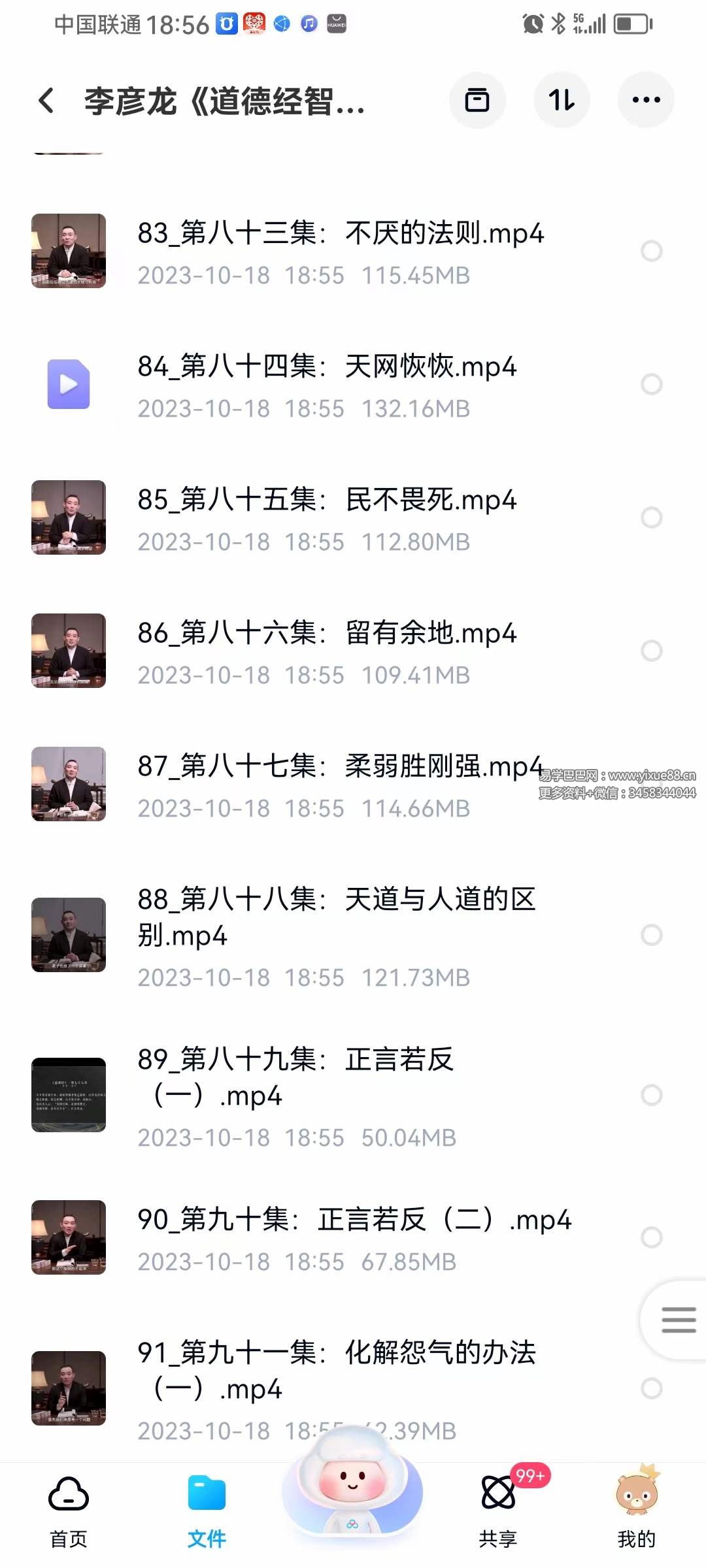Tap the thumbnail of episode 87 柔弱胜刚强
Screen dimensions: 706x1568
tap(69, 784)
